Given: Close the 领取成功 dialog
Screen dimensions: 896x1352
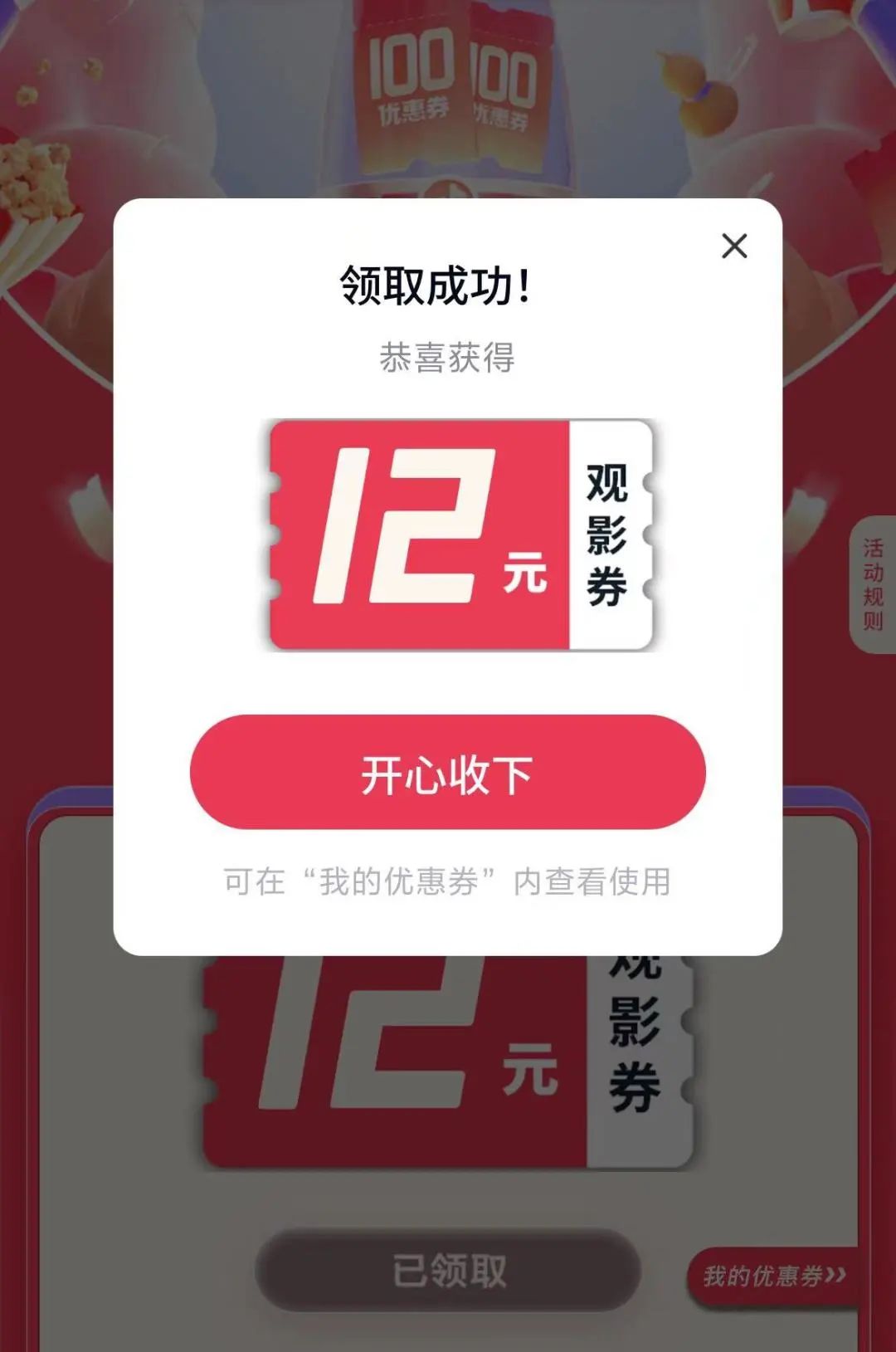Looking at the screenshot, I should pyautogui.click(x=734, y=246).
